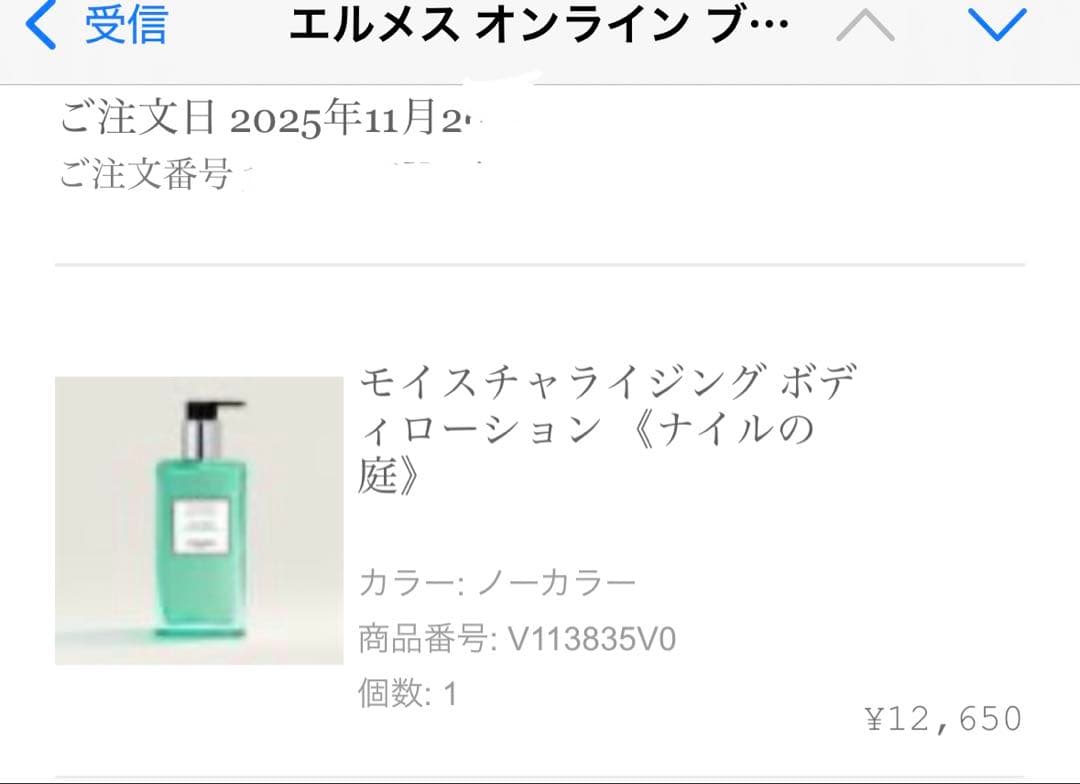Open the ナイルの庭 body lotion product image
This screenshot has height=784, width=1080.
pyautogui.click(x=199, y=520)
